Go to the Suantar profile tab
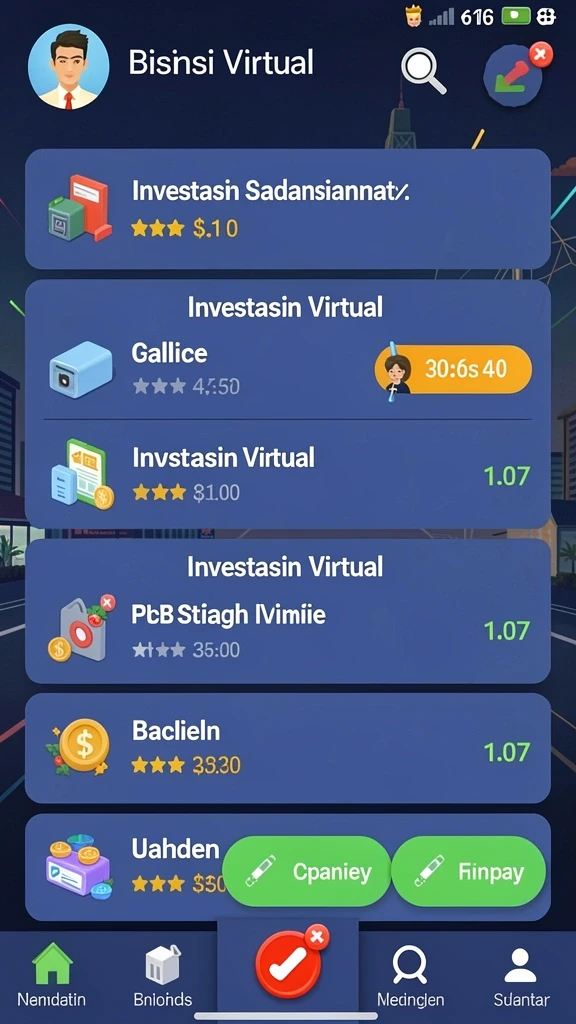Viewport: 576px width, 1024px height. click(x=521, y=973)
